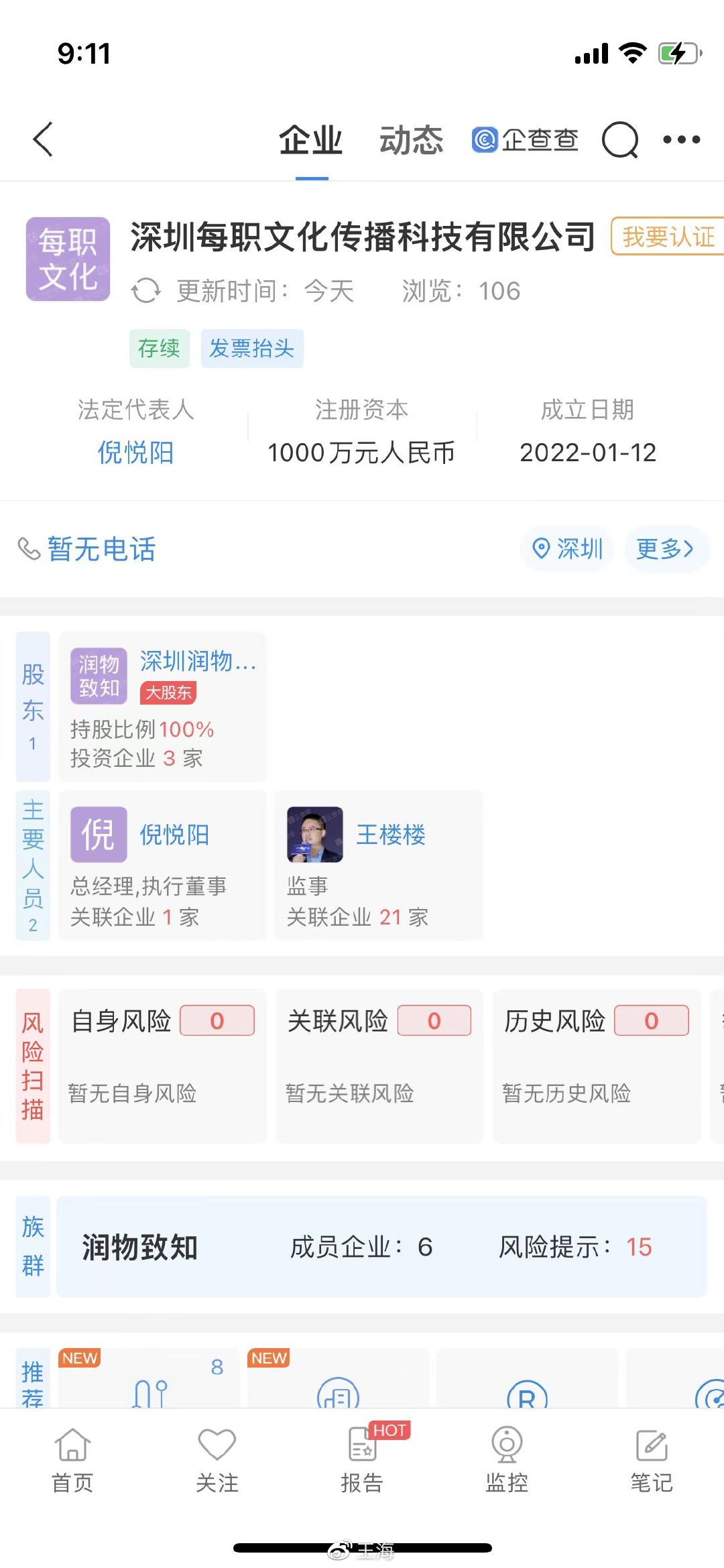Open the three-dot overflow menu
724x1568 pixels.
point(681,139)
